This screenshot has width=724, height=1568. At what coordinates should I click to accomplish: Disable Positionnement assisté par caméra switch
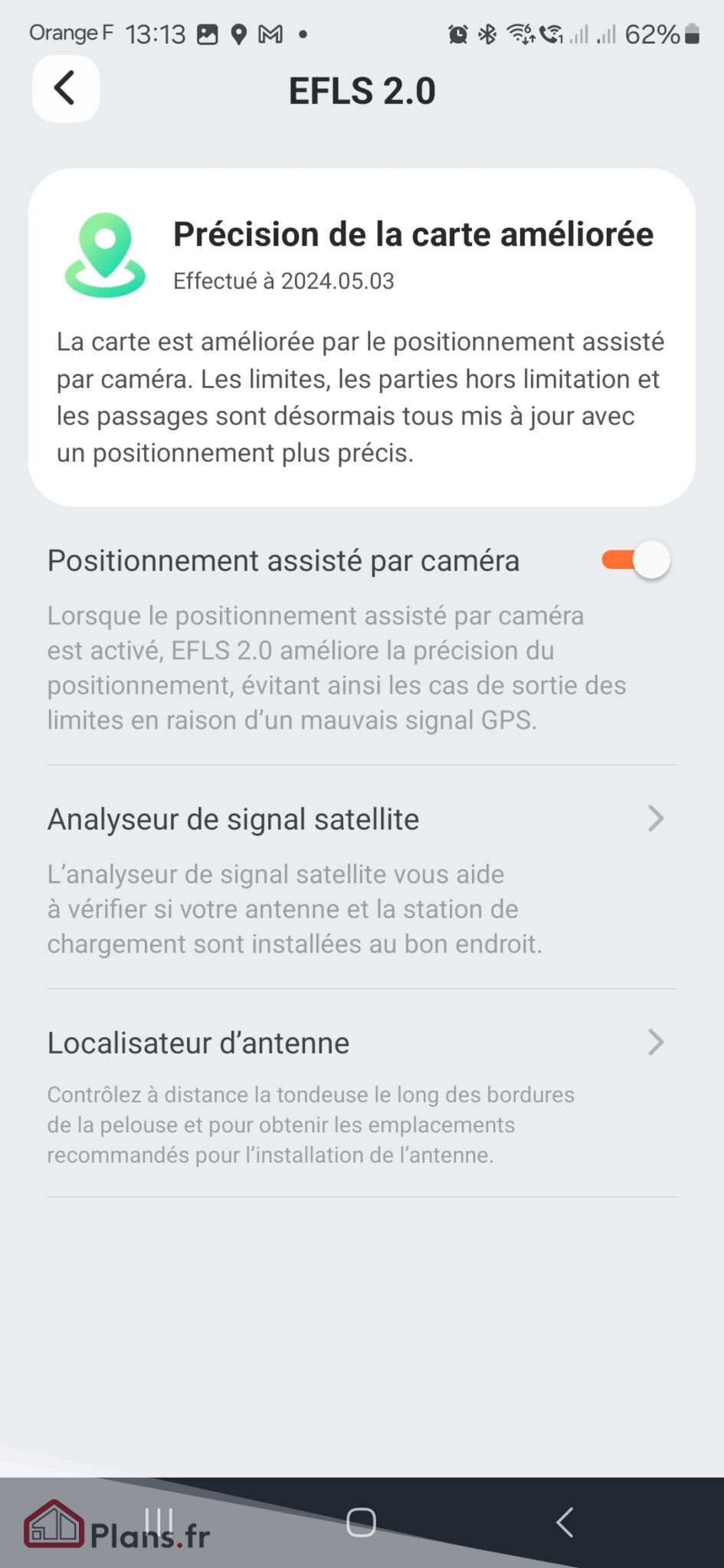(x=636, y=560)
